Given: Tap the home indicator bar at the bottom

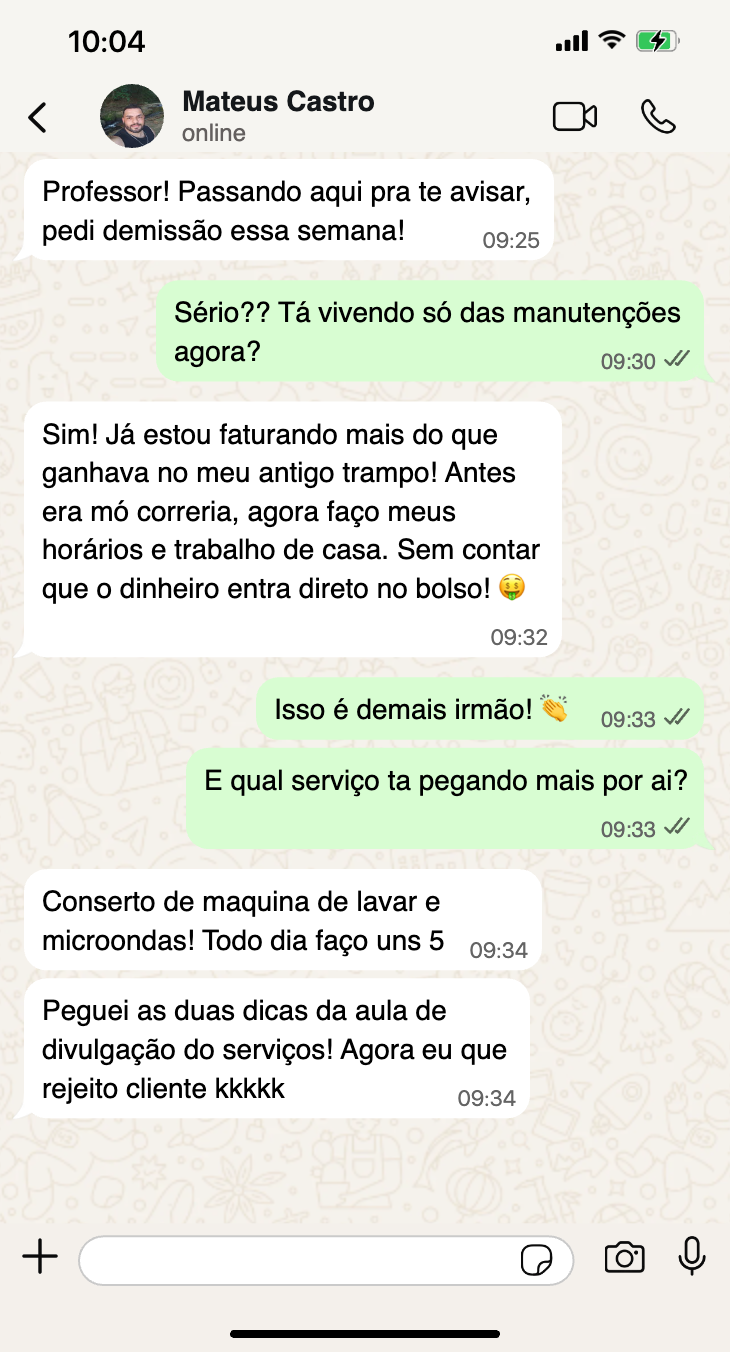Looking at the screenshot, I should point(365,1331).
